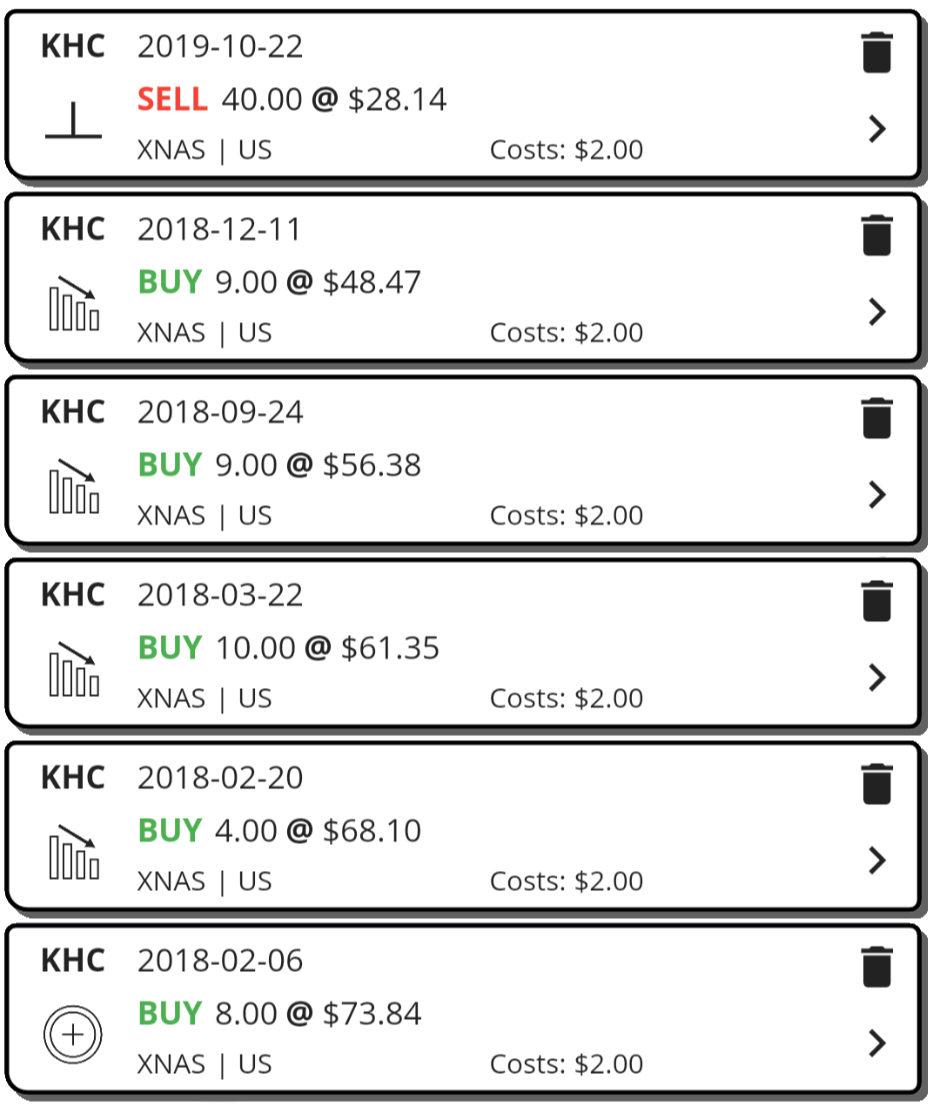
Task: Delete the 2018-02-20 BUY of 4.00 shares
Action: click(876, 784)
